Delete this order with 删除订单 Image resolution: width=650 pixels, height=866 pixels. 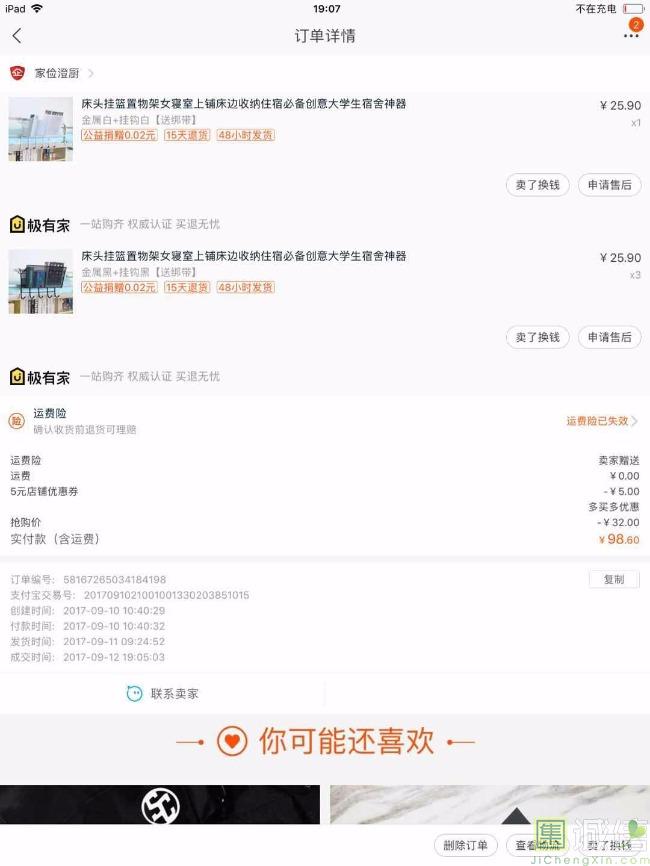click(465, 846)
